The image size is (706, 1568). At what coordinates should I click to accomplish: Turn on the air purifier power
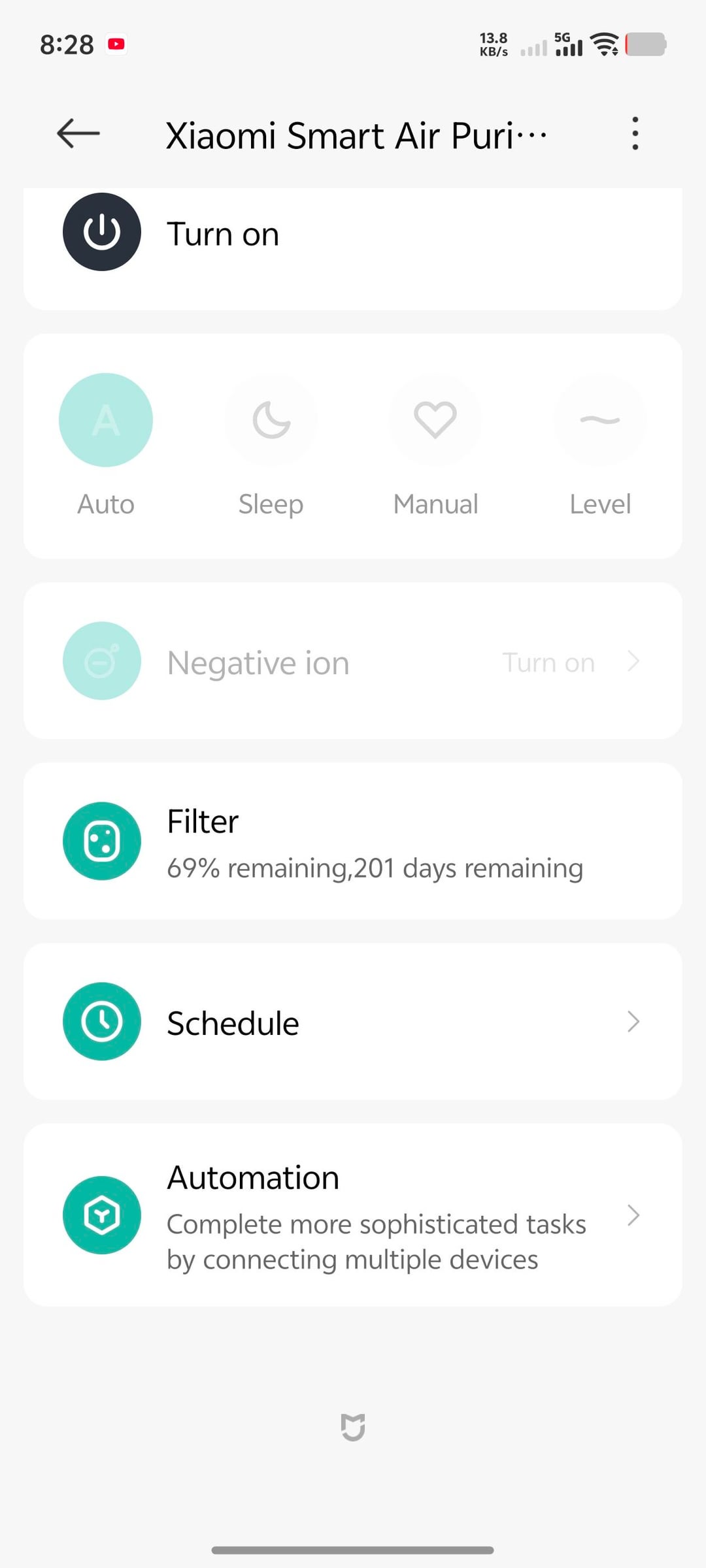(102, 233)
